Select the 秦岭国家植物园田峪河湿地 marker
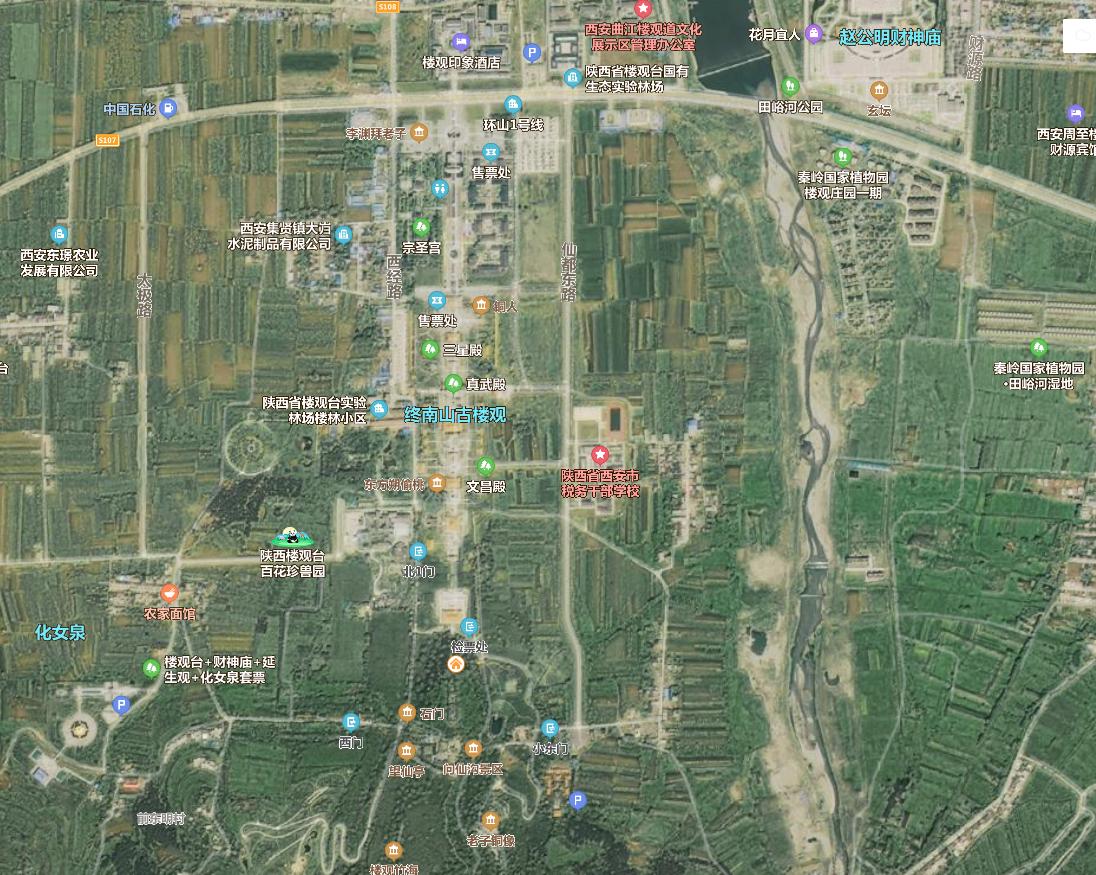1096x875 pixels. (1039, 349)
